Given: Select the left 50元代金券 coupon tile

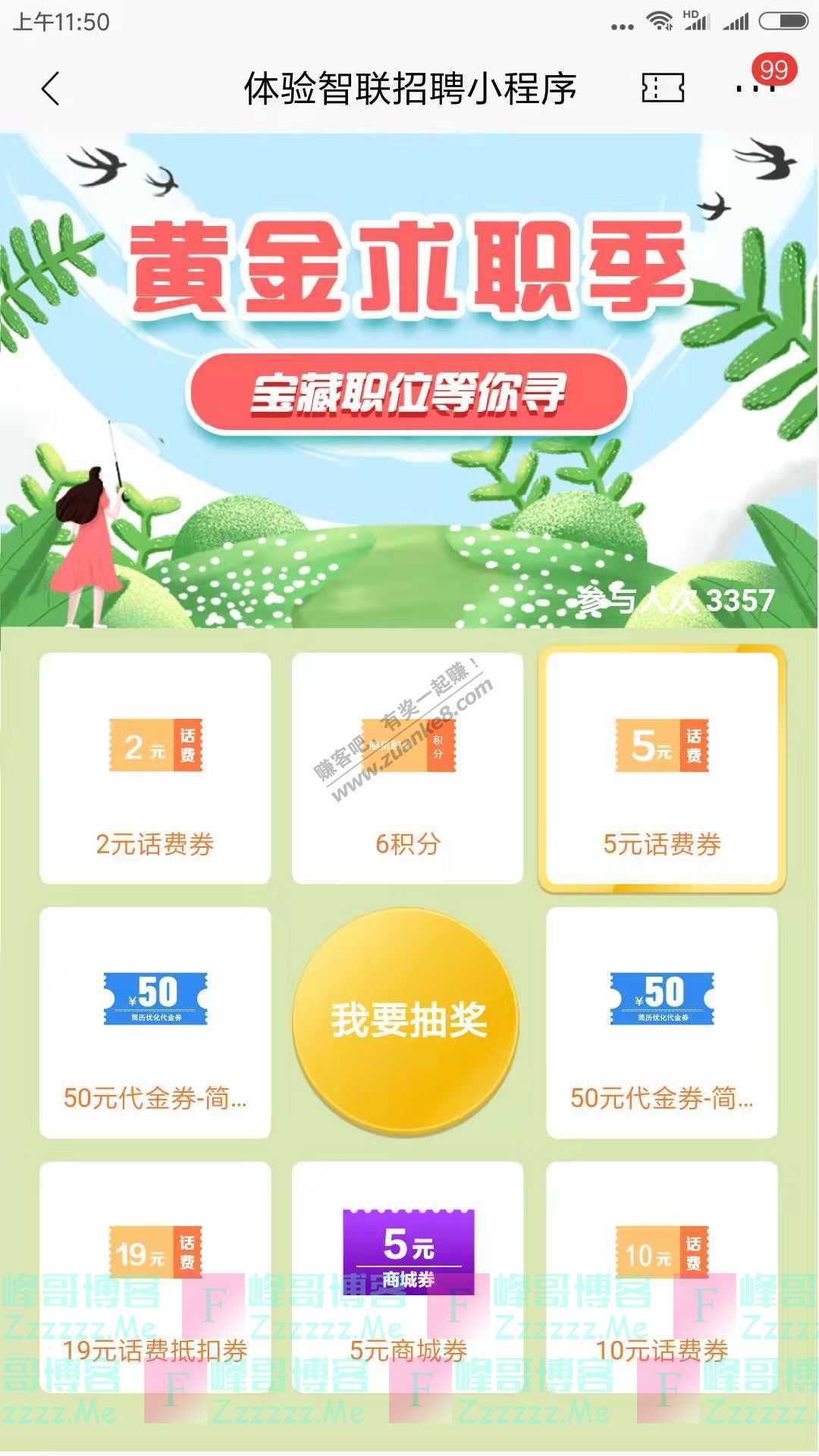Looking at the screenshot, I should [155, 1020].
